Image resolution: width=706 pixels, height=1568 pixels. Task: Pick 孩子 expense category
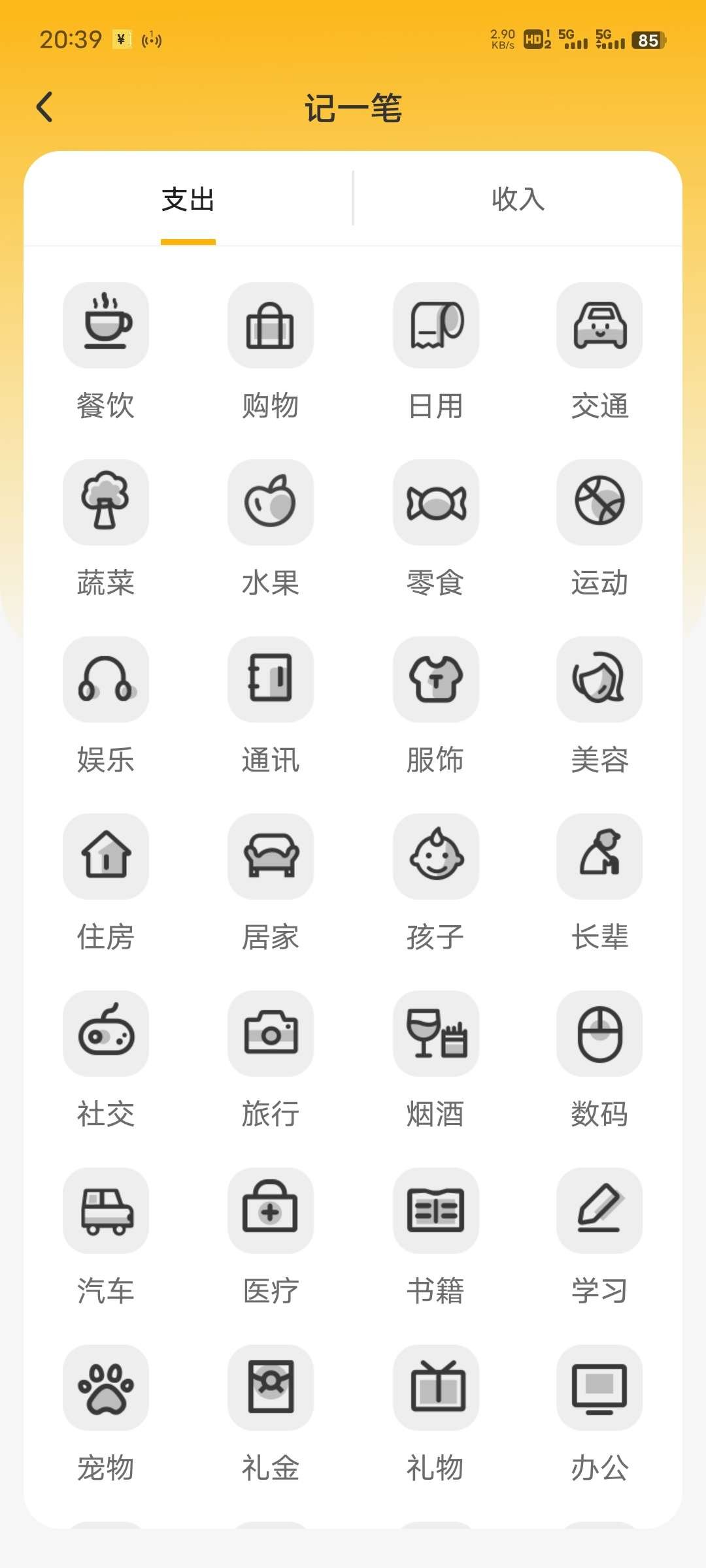[436, 857]
